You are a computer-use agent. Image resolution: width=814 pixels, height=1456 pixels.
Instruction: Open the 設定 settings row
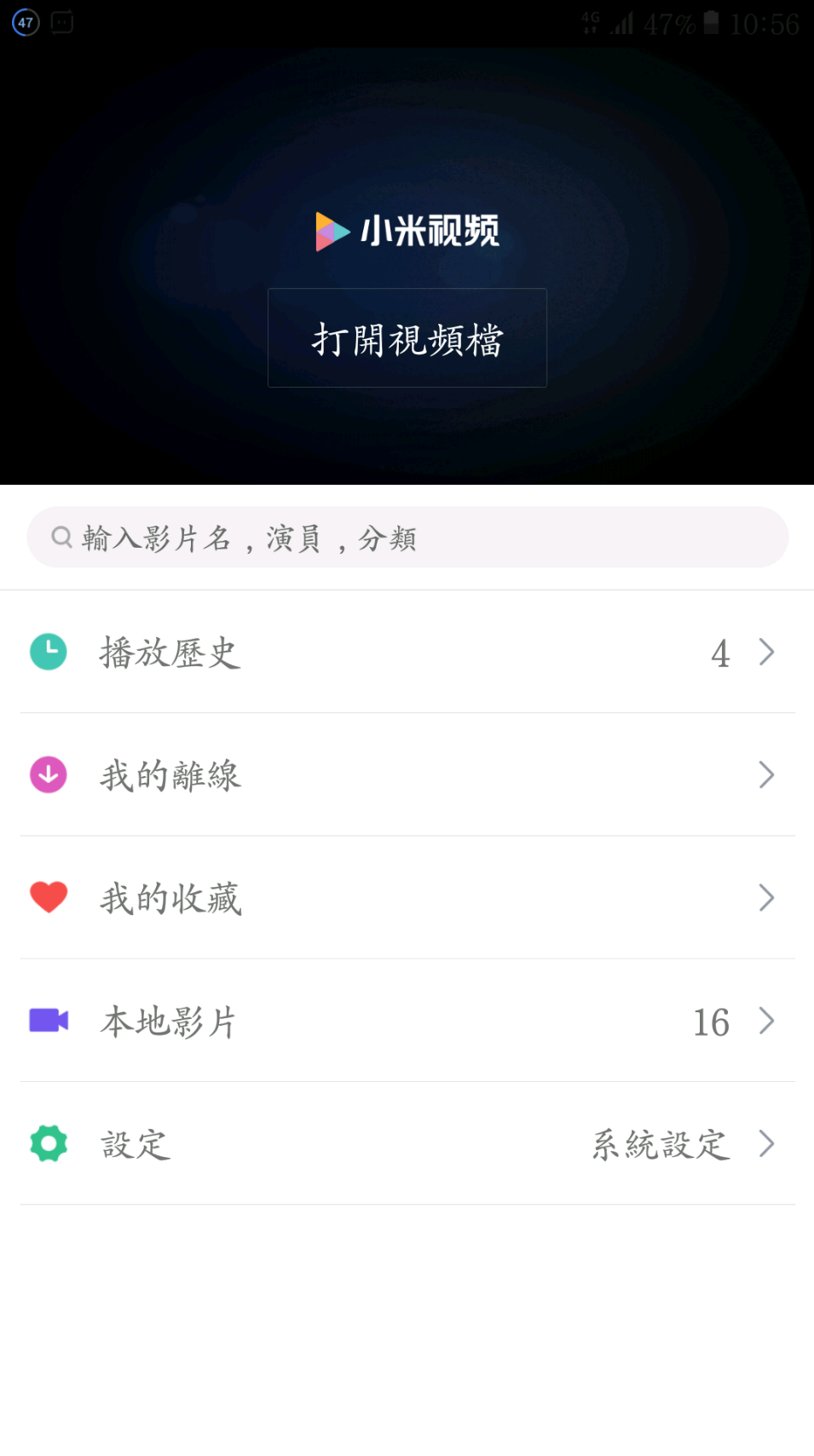tap(407, 1142)
